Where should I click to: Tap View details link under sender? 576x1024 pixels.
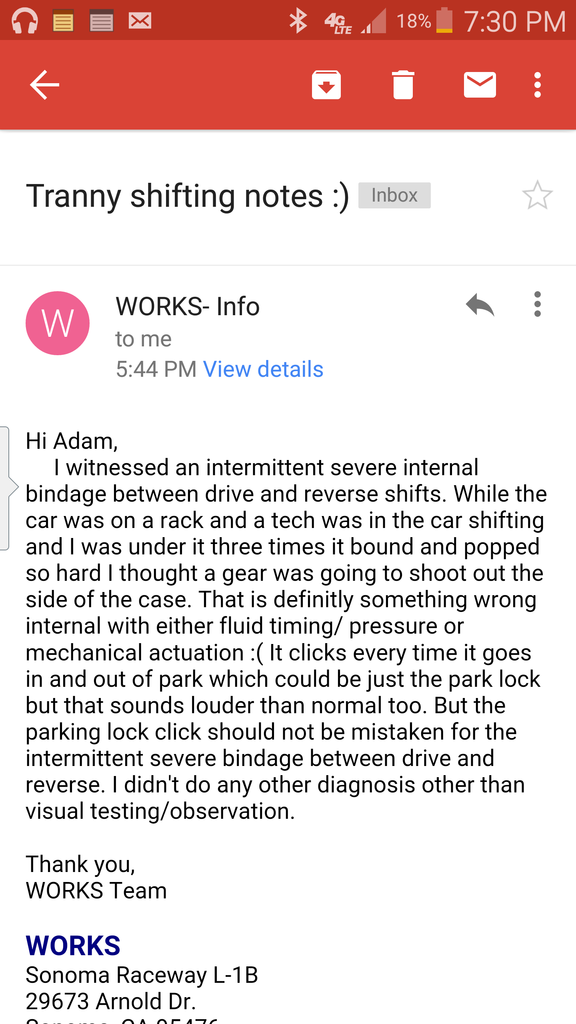[263, 369]
